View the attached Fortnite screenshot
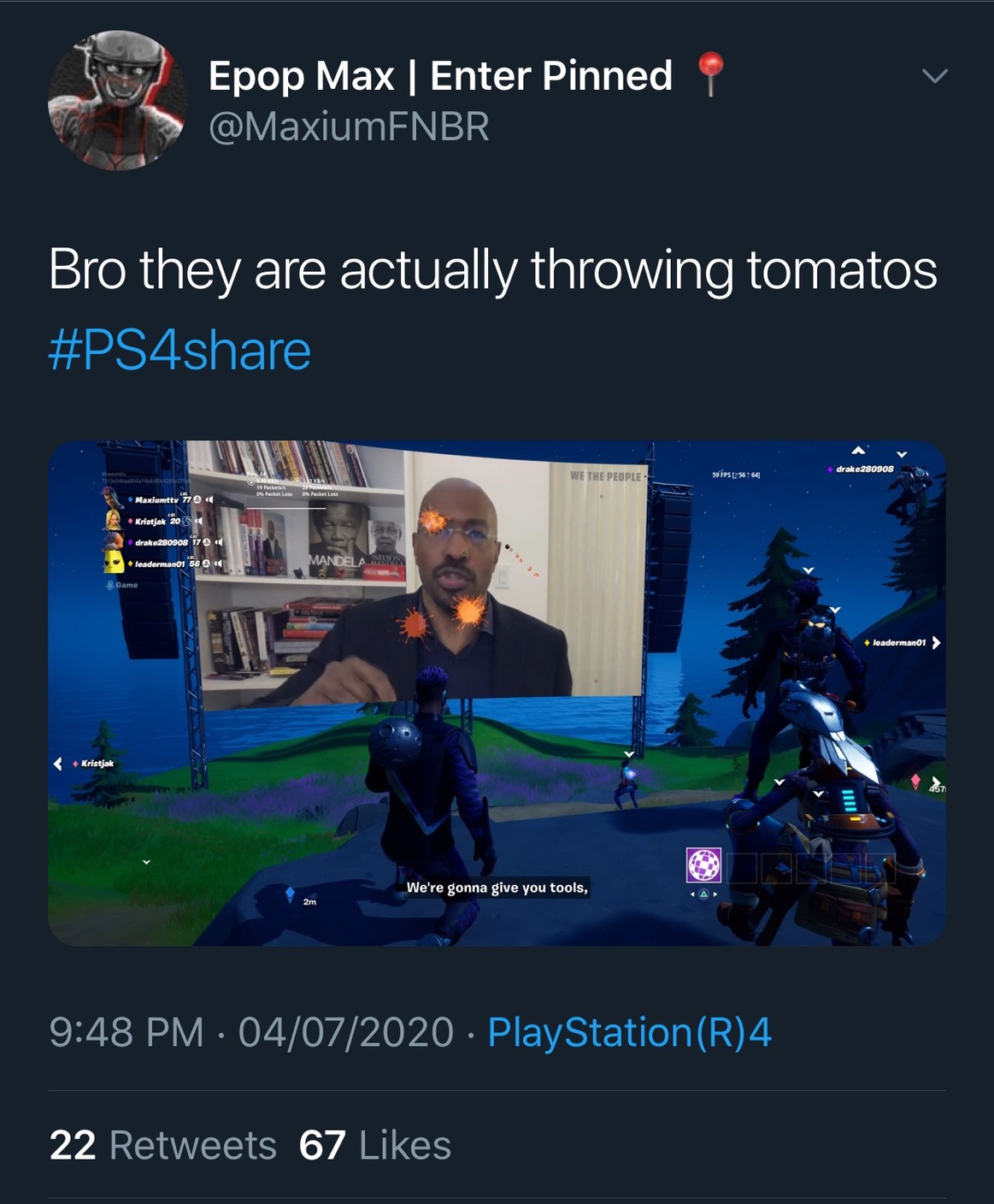Screen dimensions: 994x1204 (497, 693)
